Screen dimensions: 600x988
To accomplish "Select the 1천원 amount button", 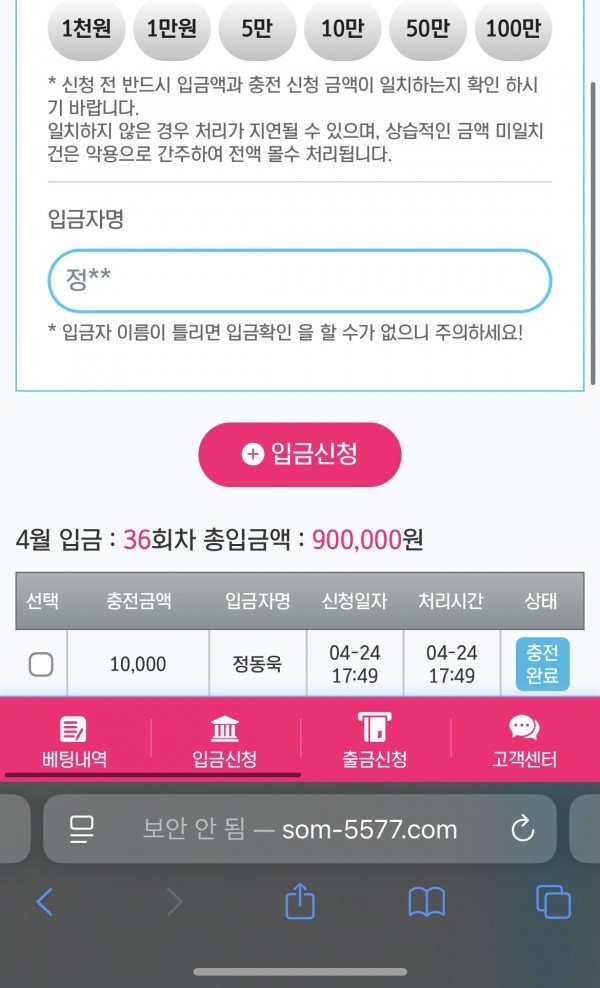I will tap(86, 29).
